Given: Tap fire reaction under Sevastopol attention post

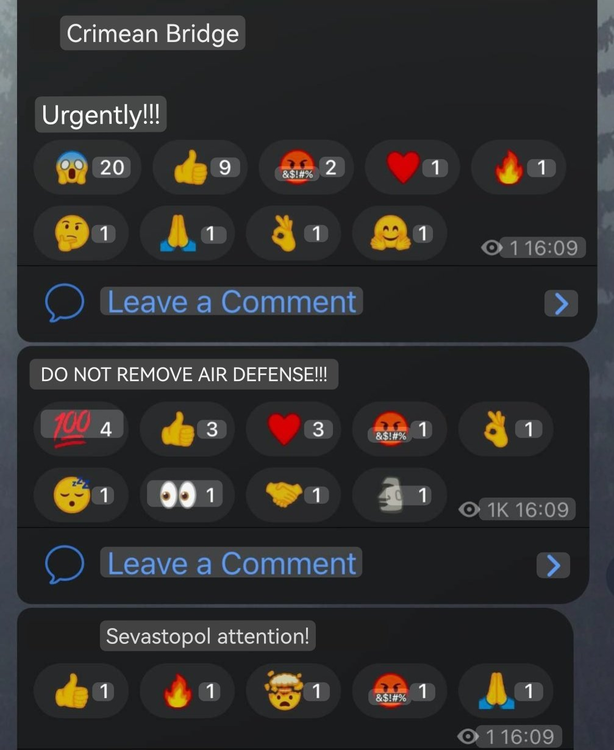Looking at the screenshot, I should tap(186, 691).
